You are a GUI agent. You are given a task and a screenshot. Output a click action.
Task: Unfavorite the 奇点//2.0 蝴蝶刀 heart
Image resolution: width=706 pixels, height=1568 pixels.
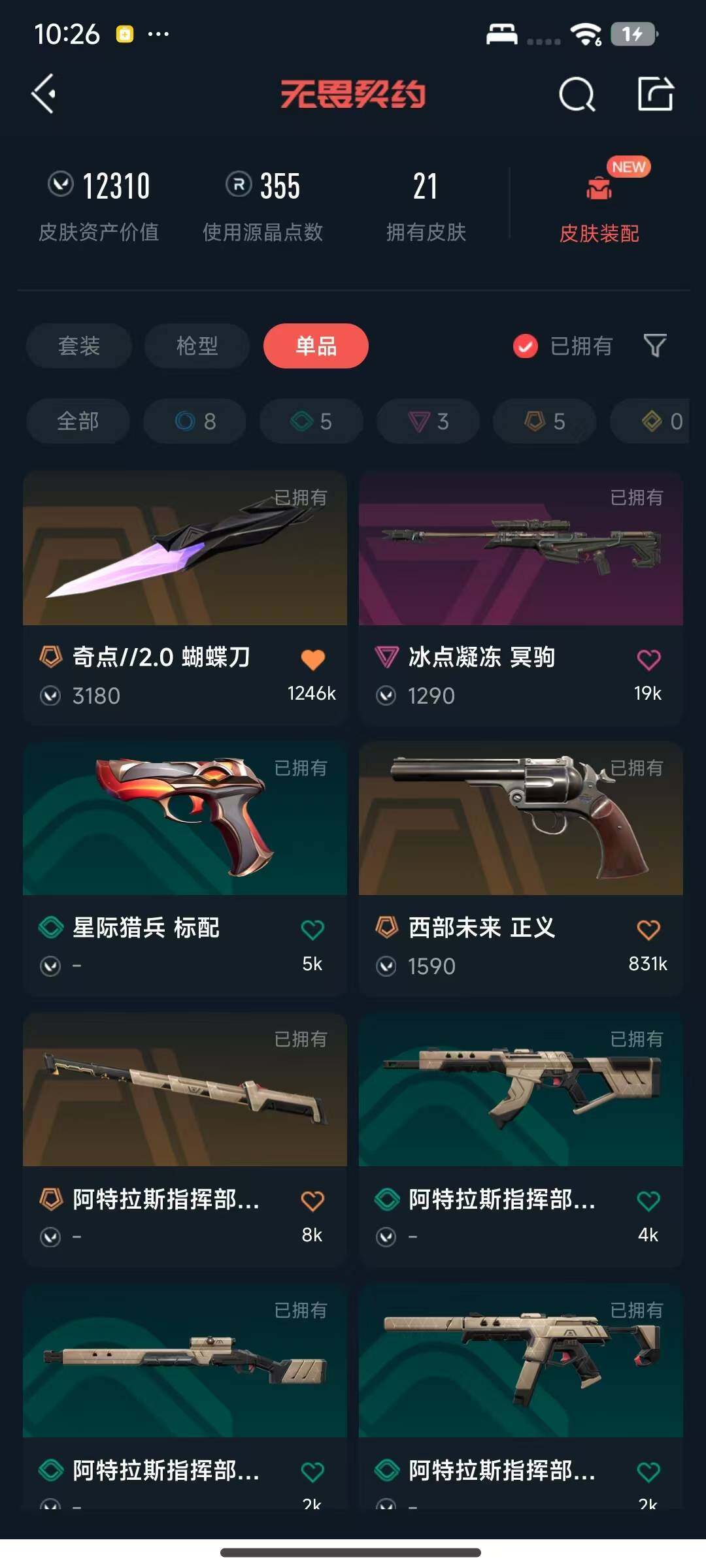coord(314,659)
